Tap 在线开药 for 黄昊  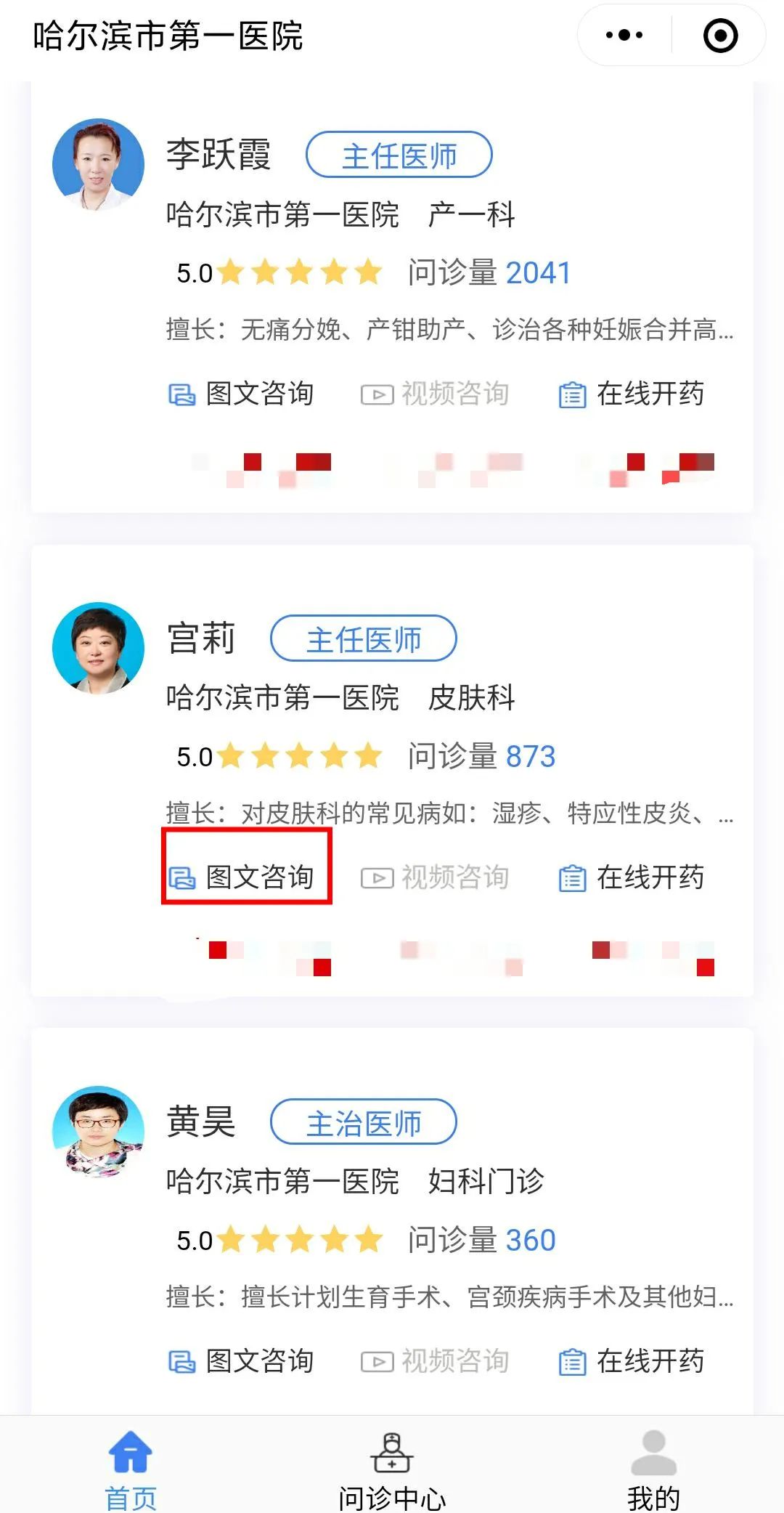(x=632, y=1361)
